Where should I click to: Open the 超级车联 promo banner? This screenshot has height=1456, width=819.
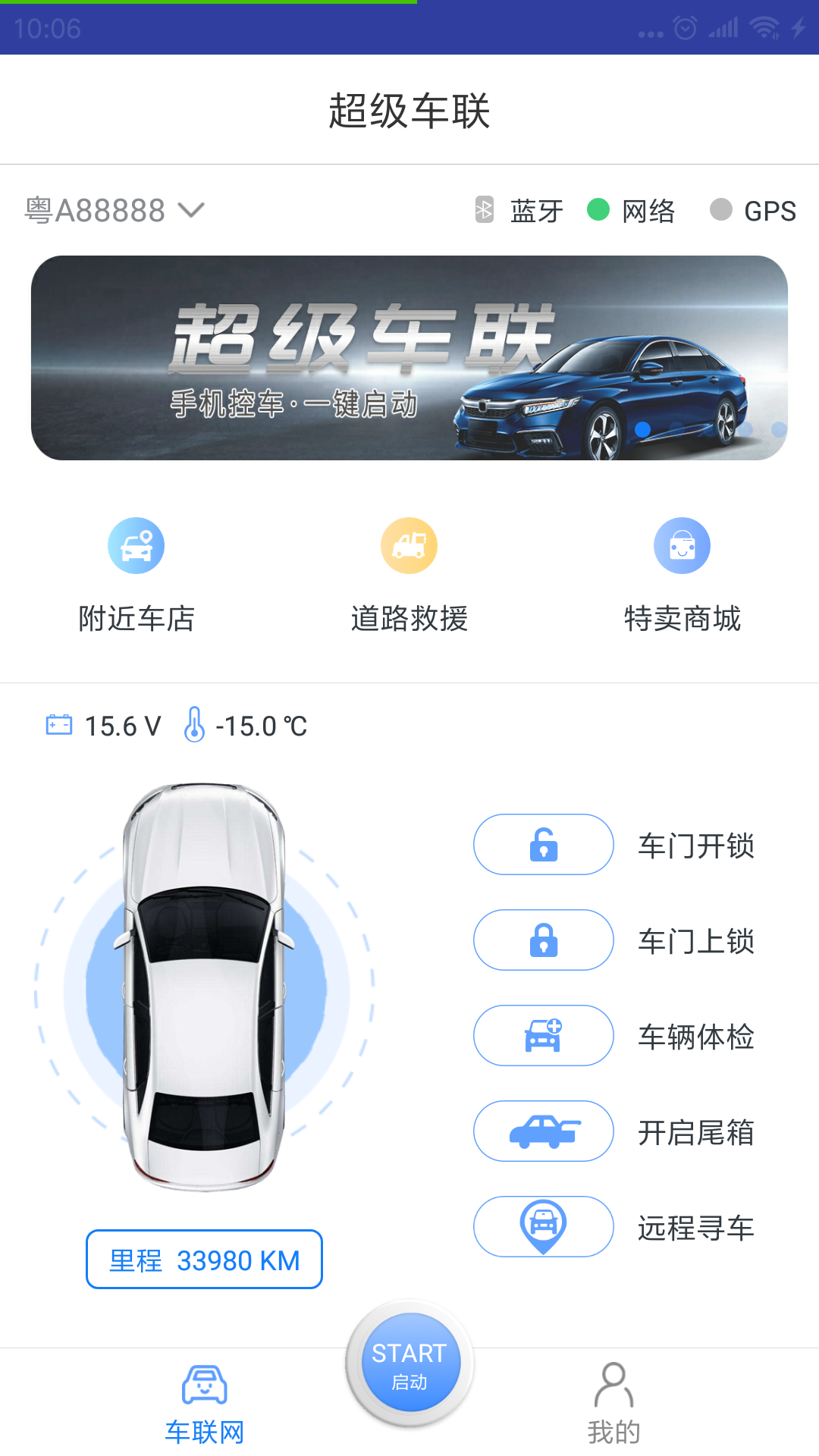tap(409, 358)
